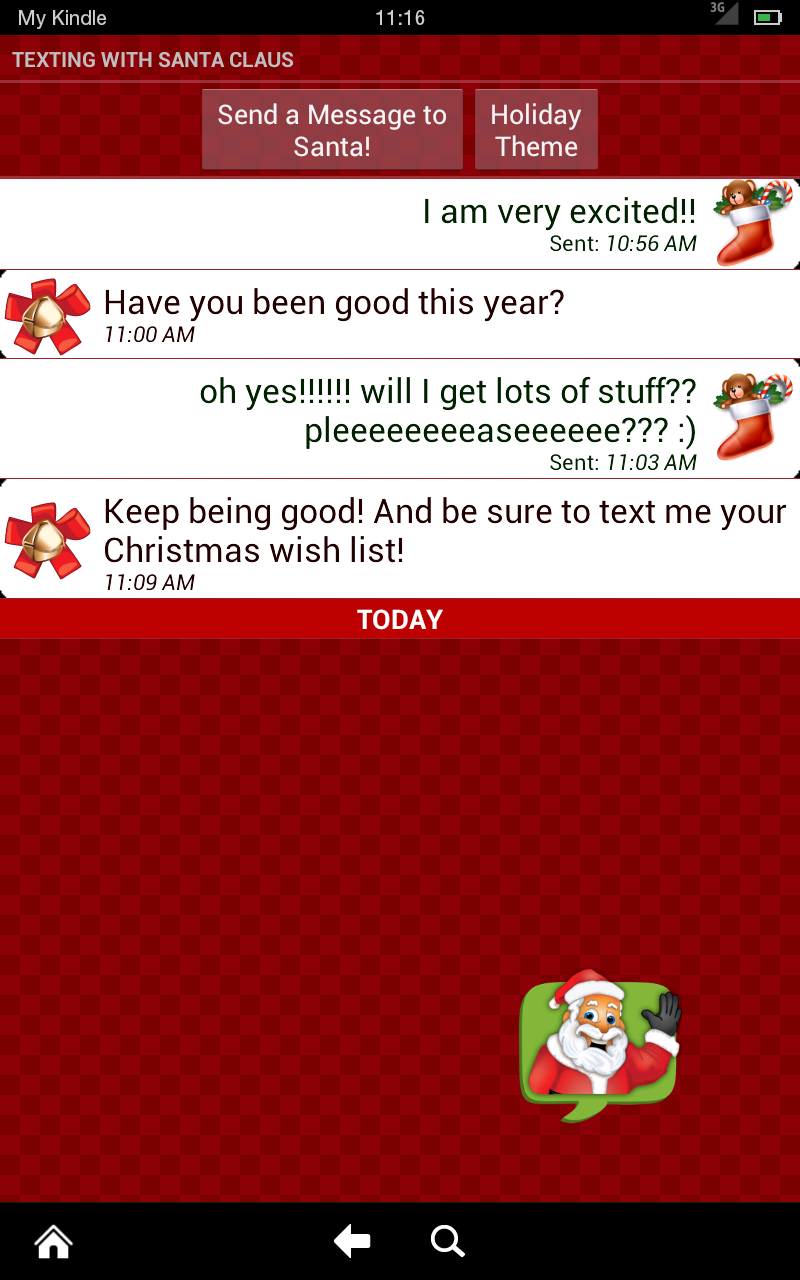
Task: Tap the waving Santa speech bubble icon
Action: (597, 1047)
